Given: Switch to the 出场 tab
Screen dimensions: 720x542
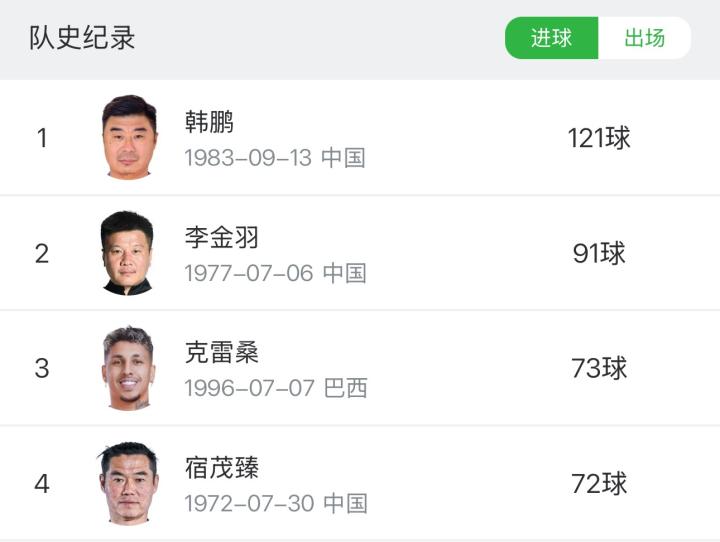Looking at the screenshot, I should point(644,38).
